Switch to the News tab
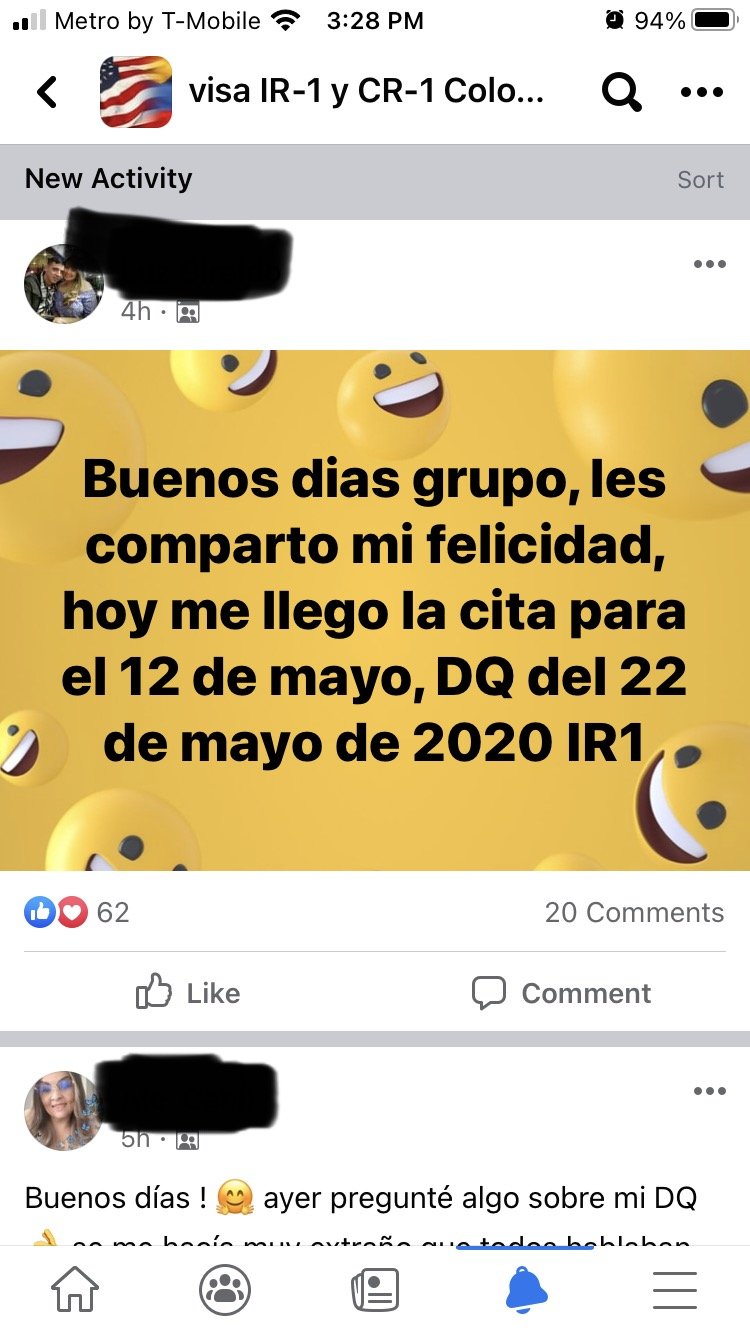Image resolution: width=750 pixels, height=1334 pixels. pos(375,1289)
